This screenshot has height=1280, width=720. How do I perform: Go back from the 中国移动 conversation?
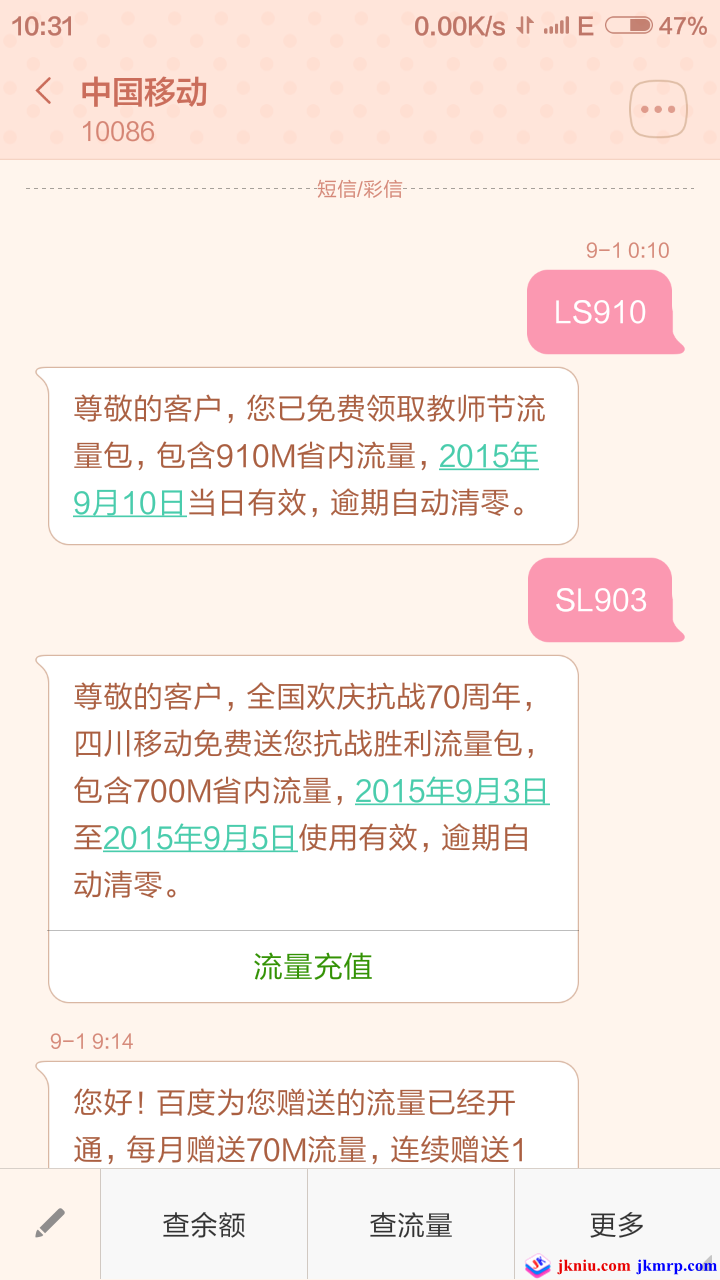pos(43,92)
